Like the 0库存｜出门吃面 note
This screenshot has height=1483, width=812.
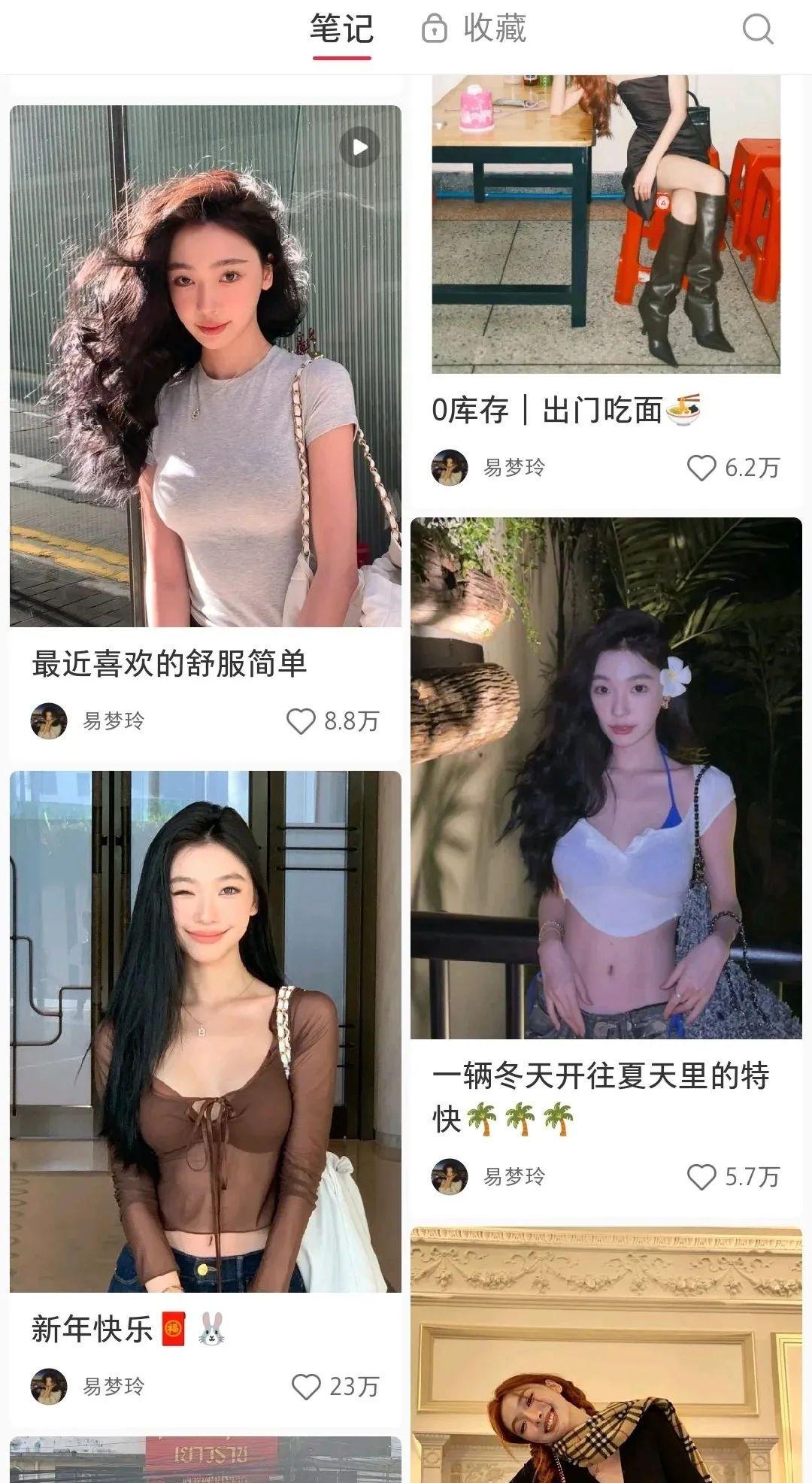click(x=701, y=468)
